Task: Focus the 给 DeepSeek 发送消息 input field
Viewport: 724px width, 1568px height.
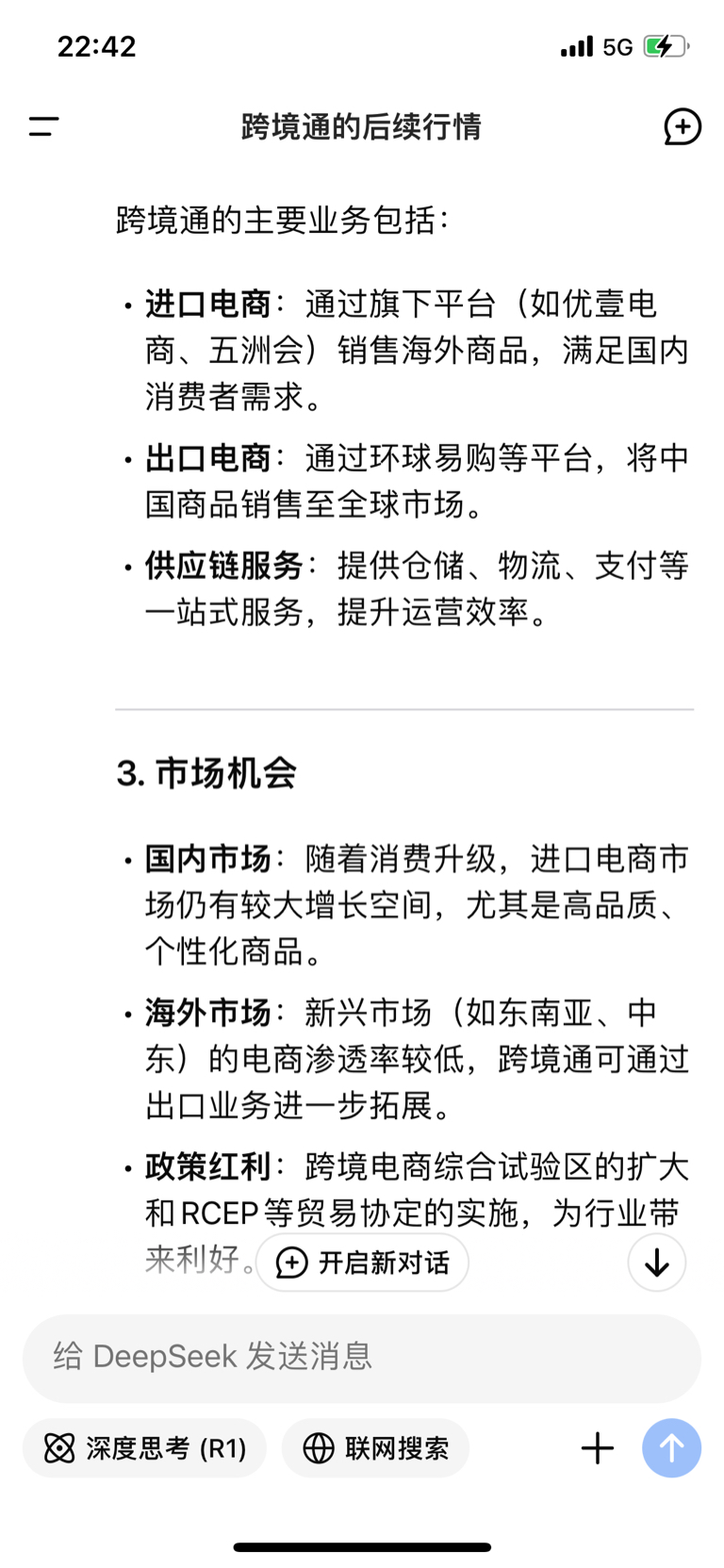Action: (x=362, y=1358)
